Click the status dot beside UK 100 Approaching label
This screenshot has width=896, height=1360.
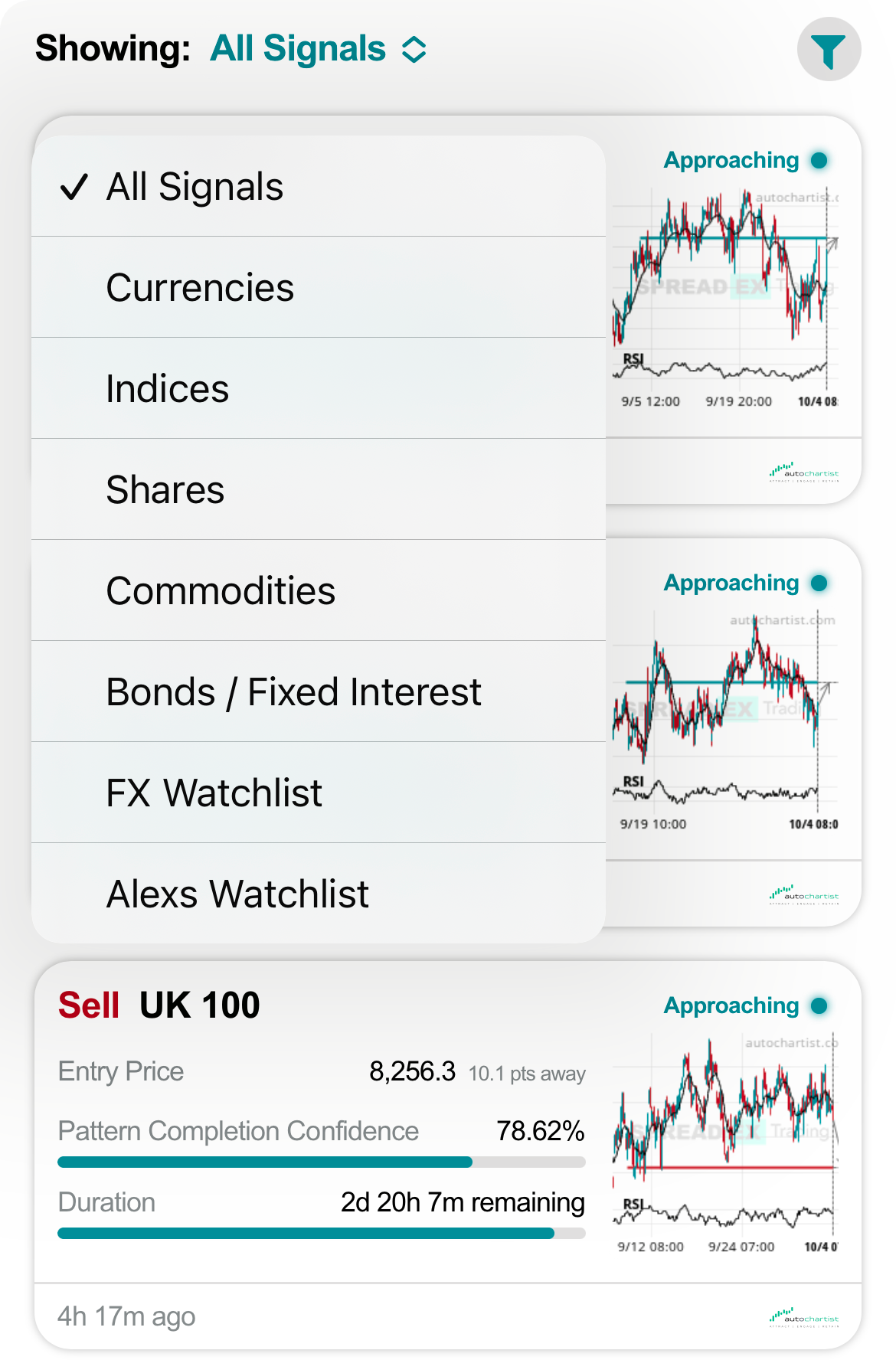tap(819, 1005)
